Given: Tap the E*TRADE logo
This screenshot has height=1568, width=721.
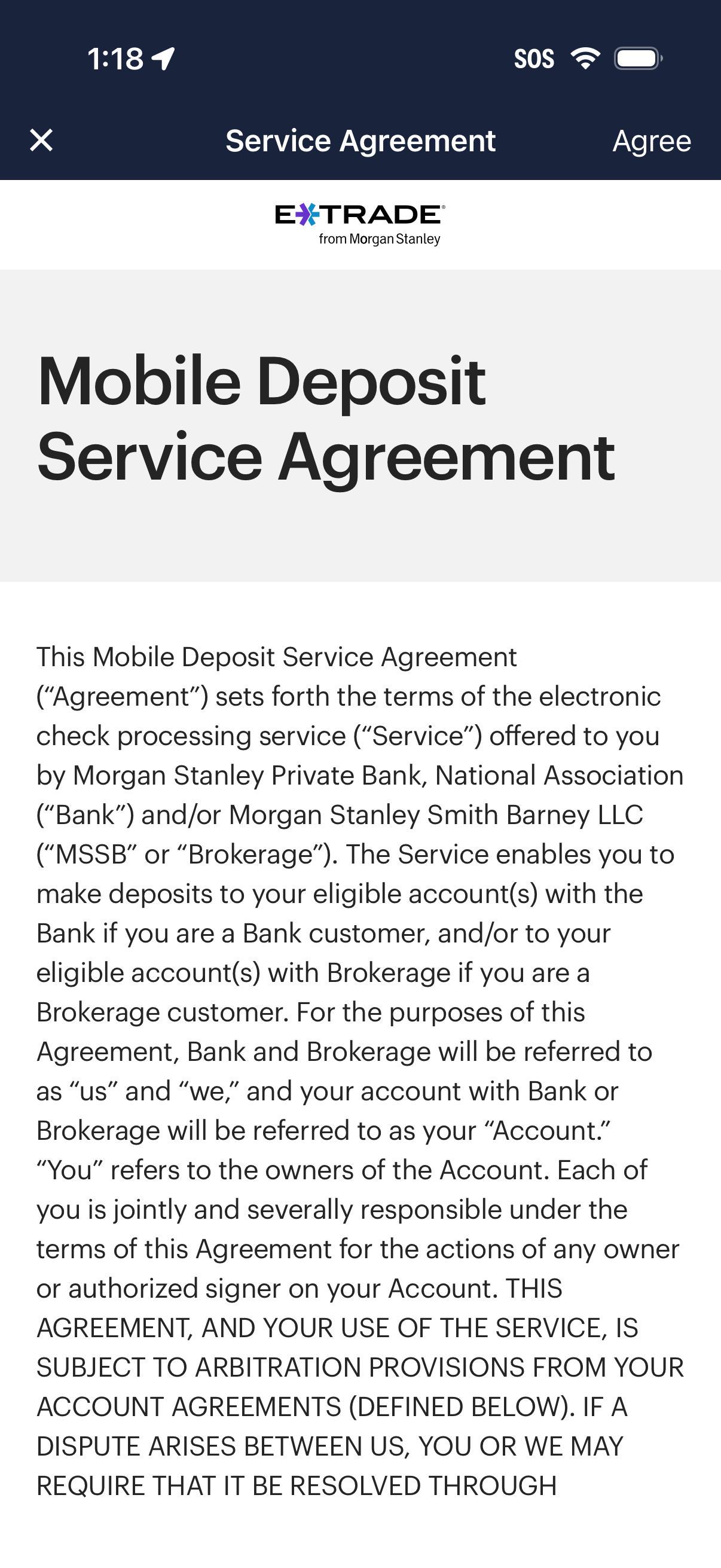Looking at the screenshot, I should [x=359, y=216].
